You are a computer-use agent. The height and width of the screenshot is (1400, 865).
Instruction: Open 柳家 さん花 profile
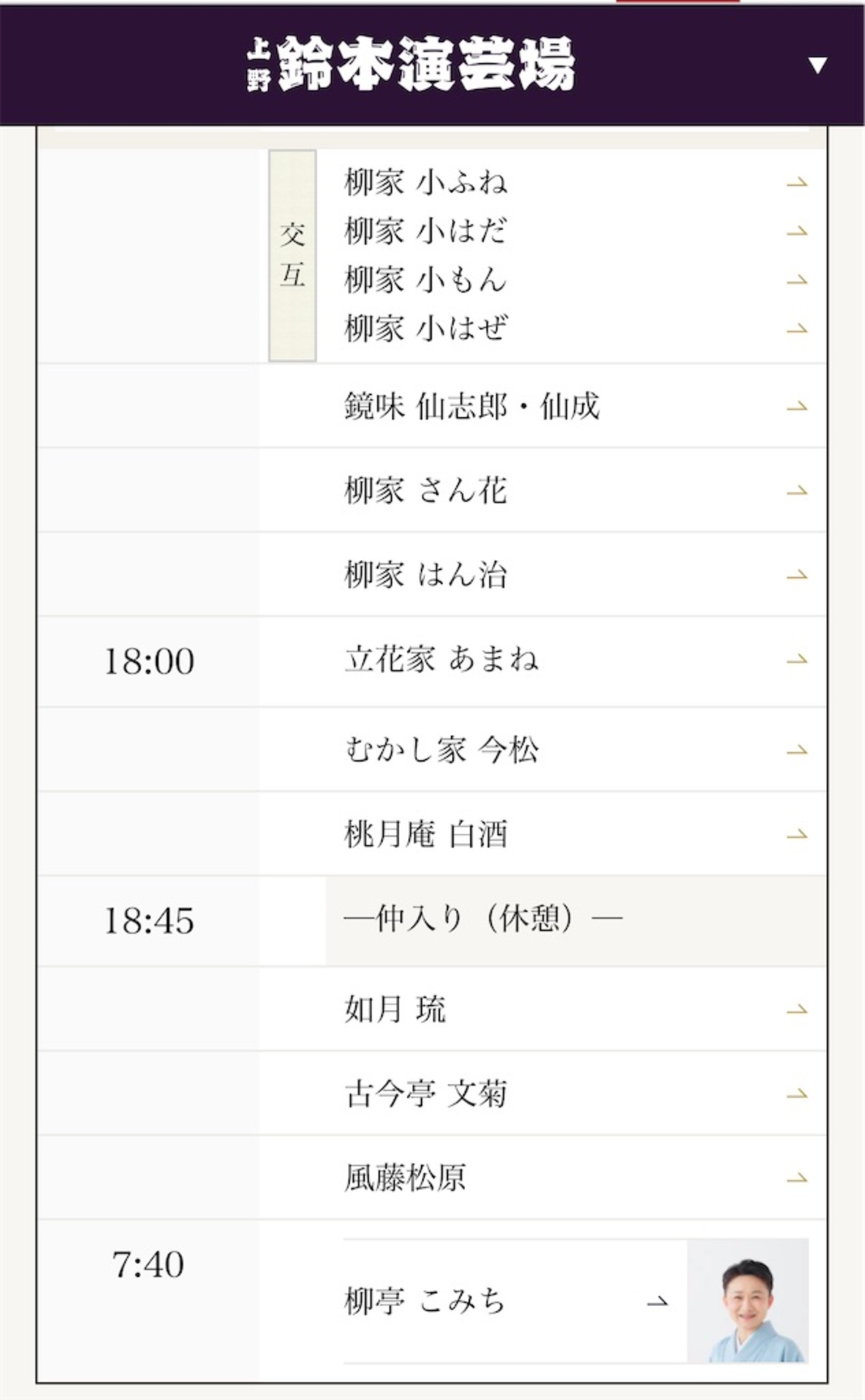point(426,491)
